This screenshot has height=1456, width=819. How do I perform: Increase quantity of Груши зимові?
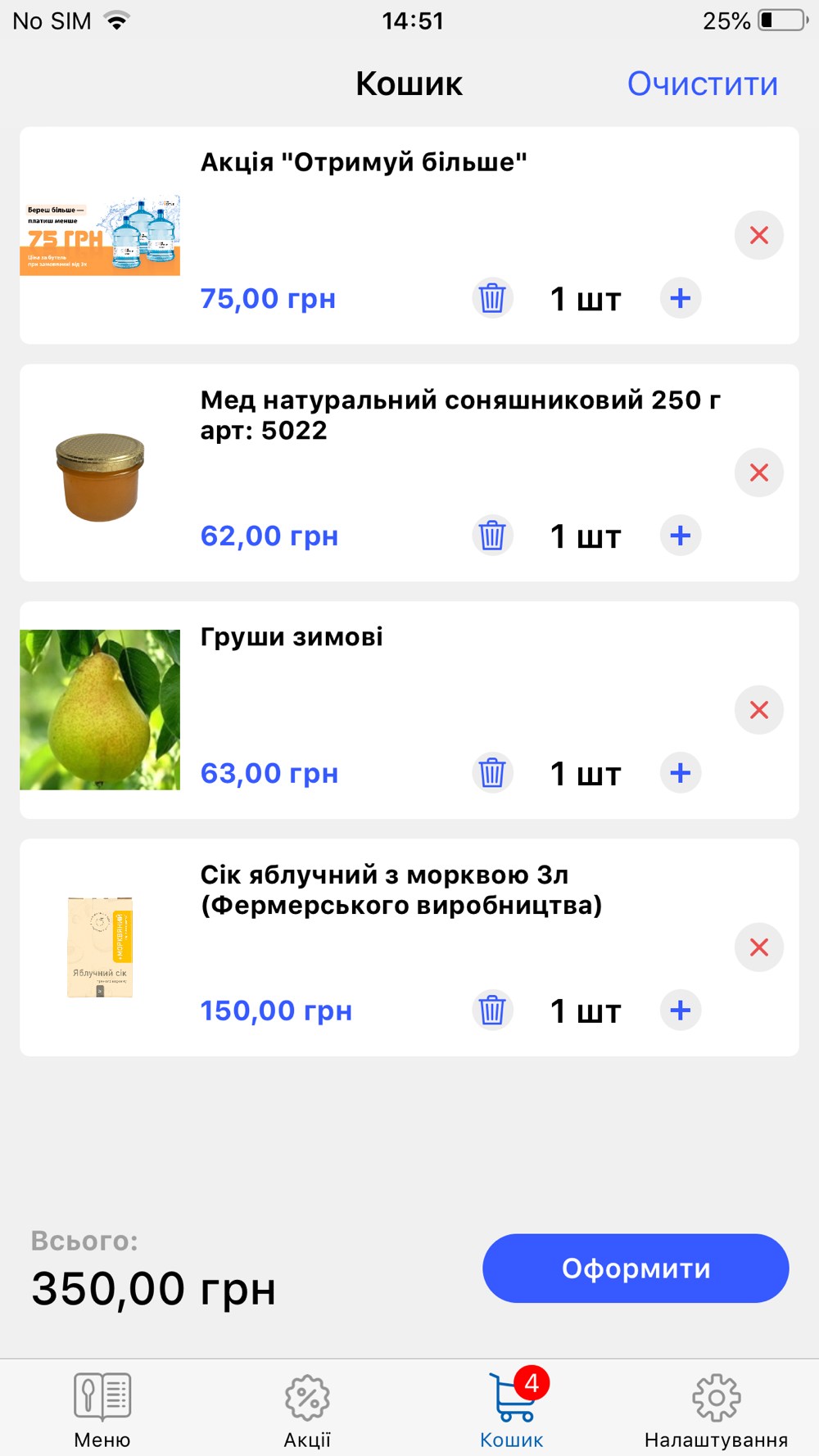tap(681, 773)
